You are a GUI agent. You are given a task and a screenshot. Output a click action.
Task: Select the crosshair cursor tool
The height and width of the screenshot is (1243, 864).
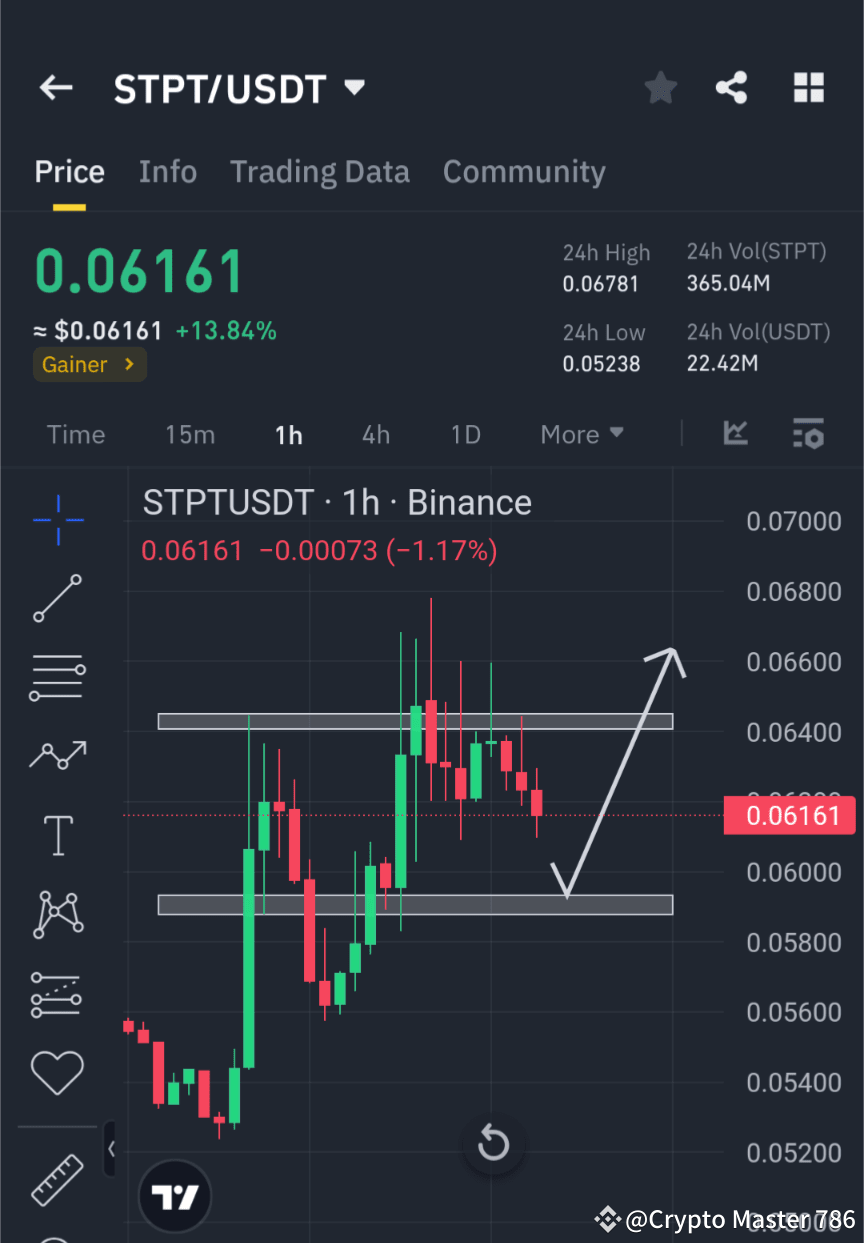(x=57, y=519)
